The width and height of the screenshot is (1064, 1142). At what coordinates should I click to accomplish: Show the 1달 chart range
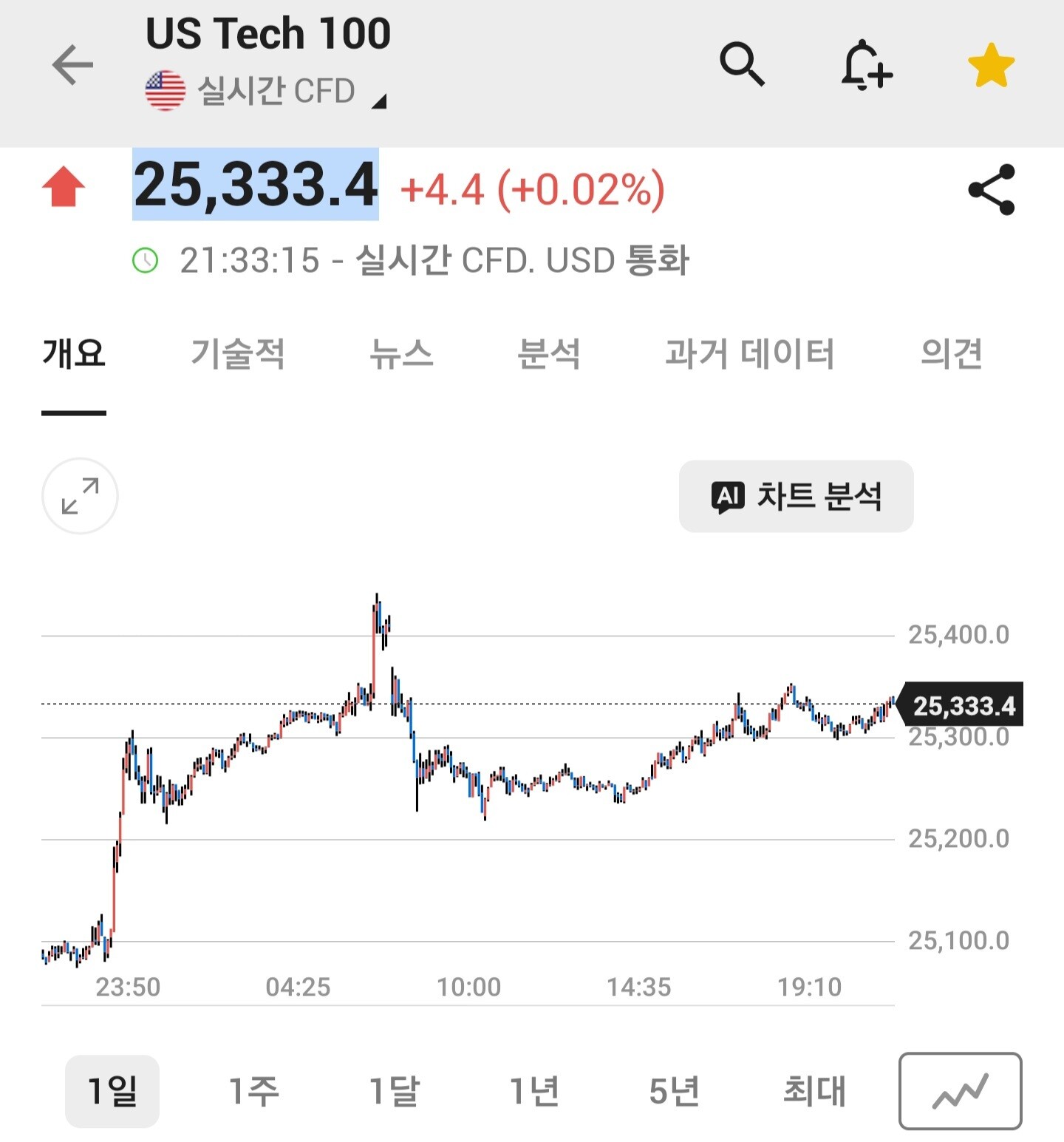394,1091
